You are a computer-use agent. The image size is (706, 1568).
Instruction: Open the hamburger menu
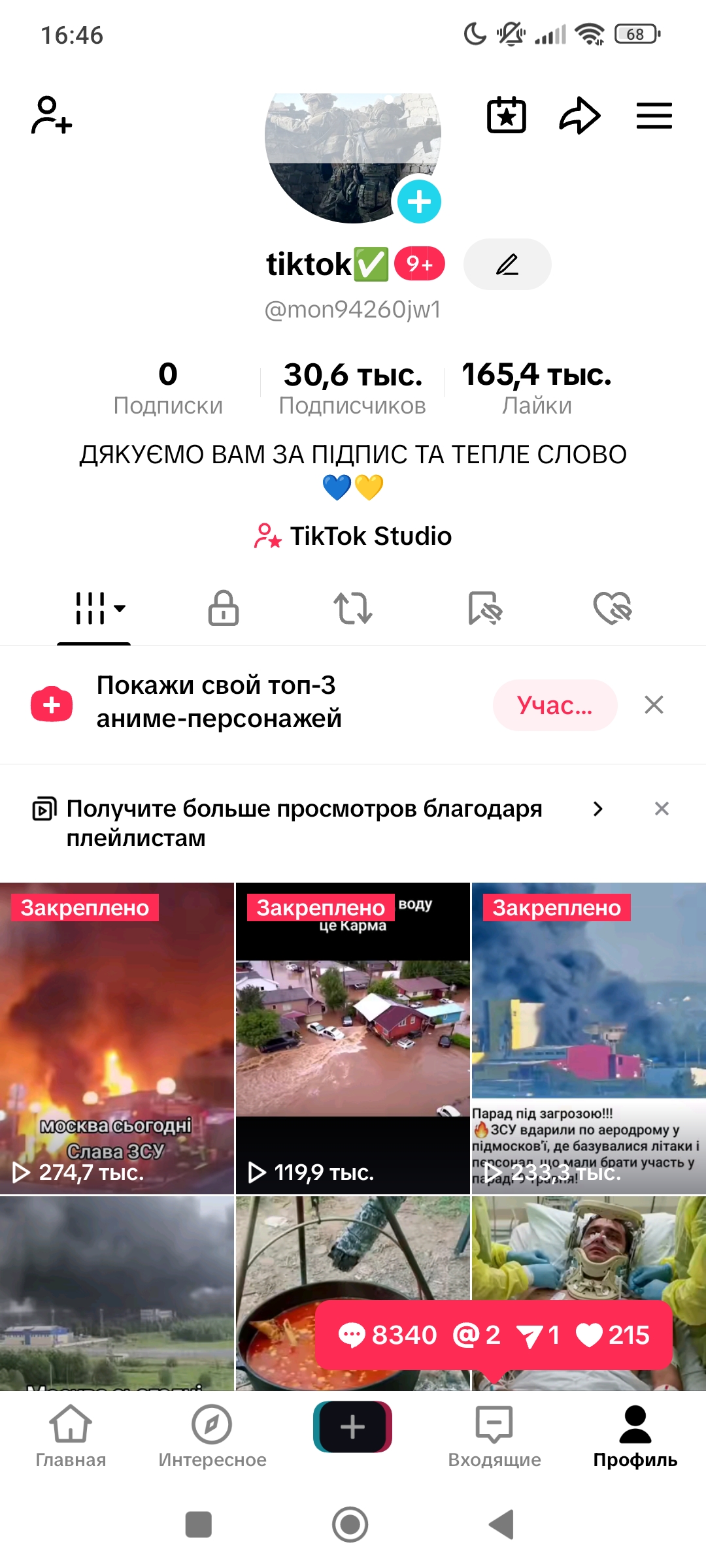coord(654,116)
